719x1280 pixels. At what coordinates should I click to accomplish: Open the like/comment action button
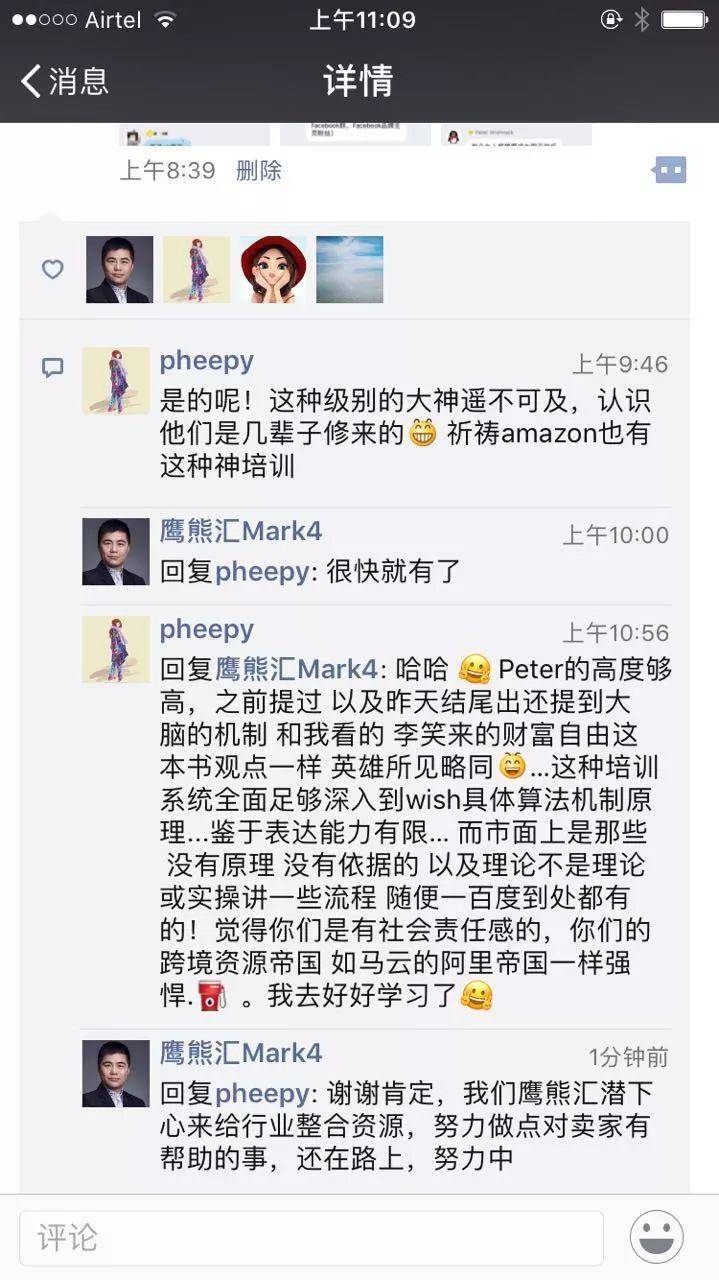669,170
